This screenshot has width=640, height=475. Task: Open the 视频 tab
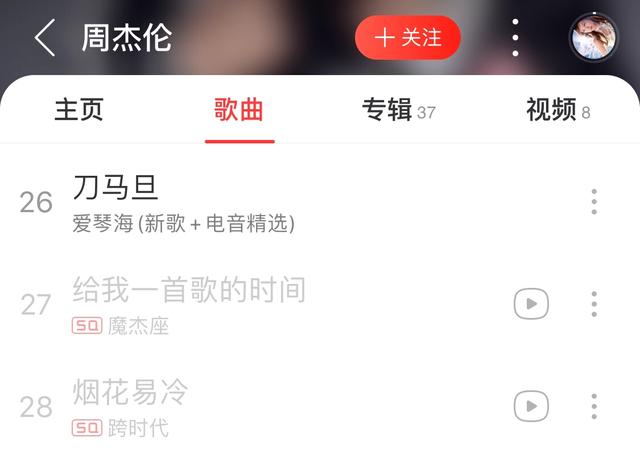tap(557, 110)
